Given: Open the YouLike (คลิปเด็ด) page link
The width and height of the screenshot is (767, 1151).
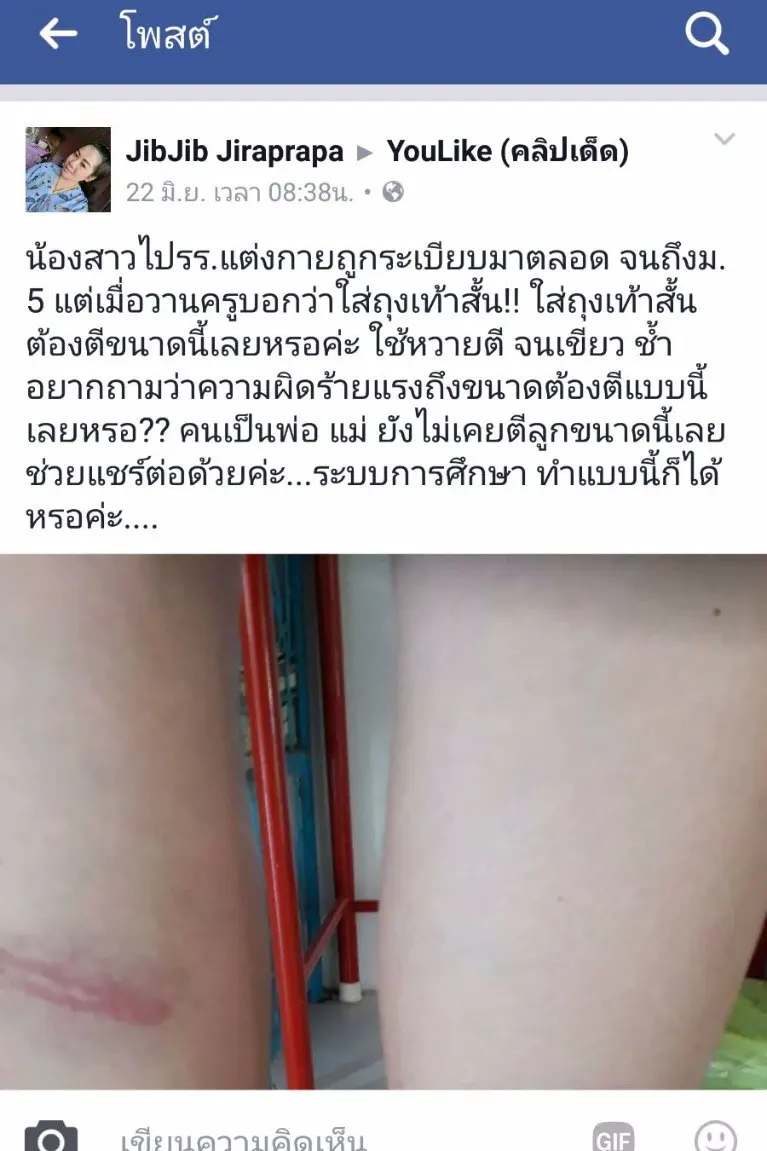Looking at the screenshot, I should 507,151.
